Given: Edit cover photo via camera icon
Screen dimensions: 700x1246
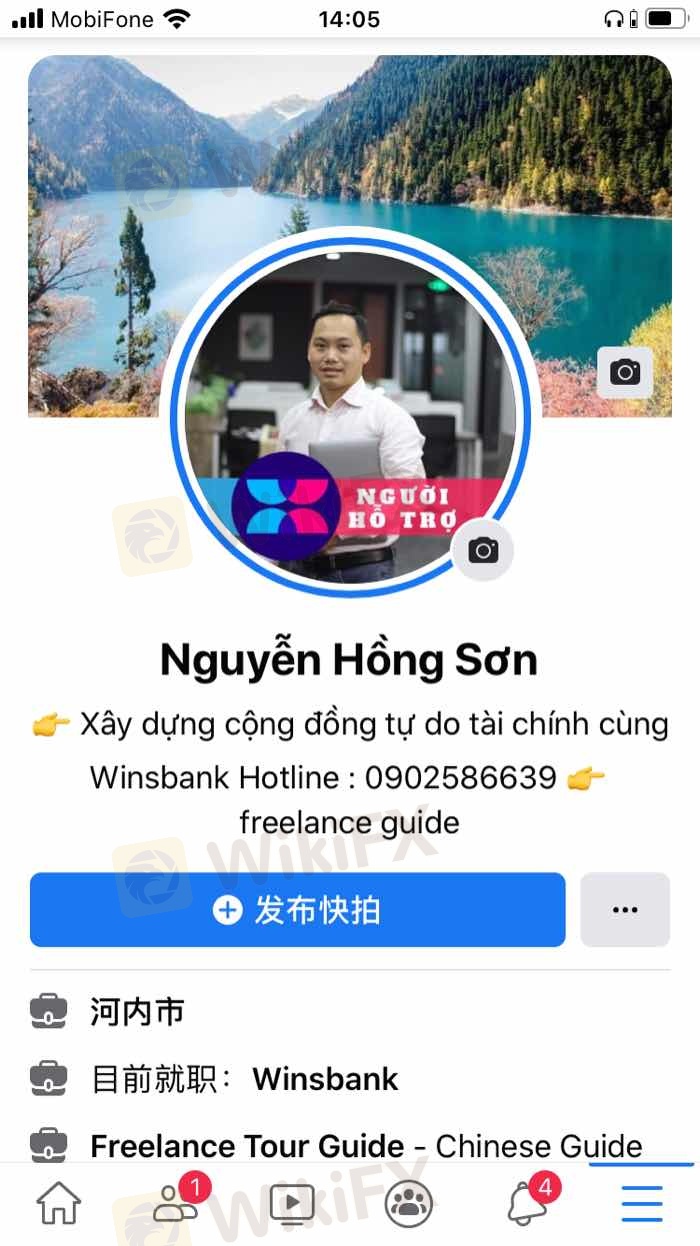Looking at the screenshot, I should [625, 373].
